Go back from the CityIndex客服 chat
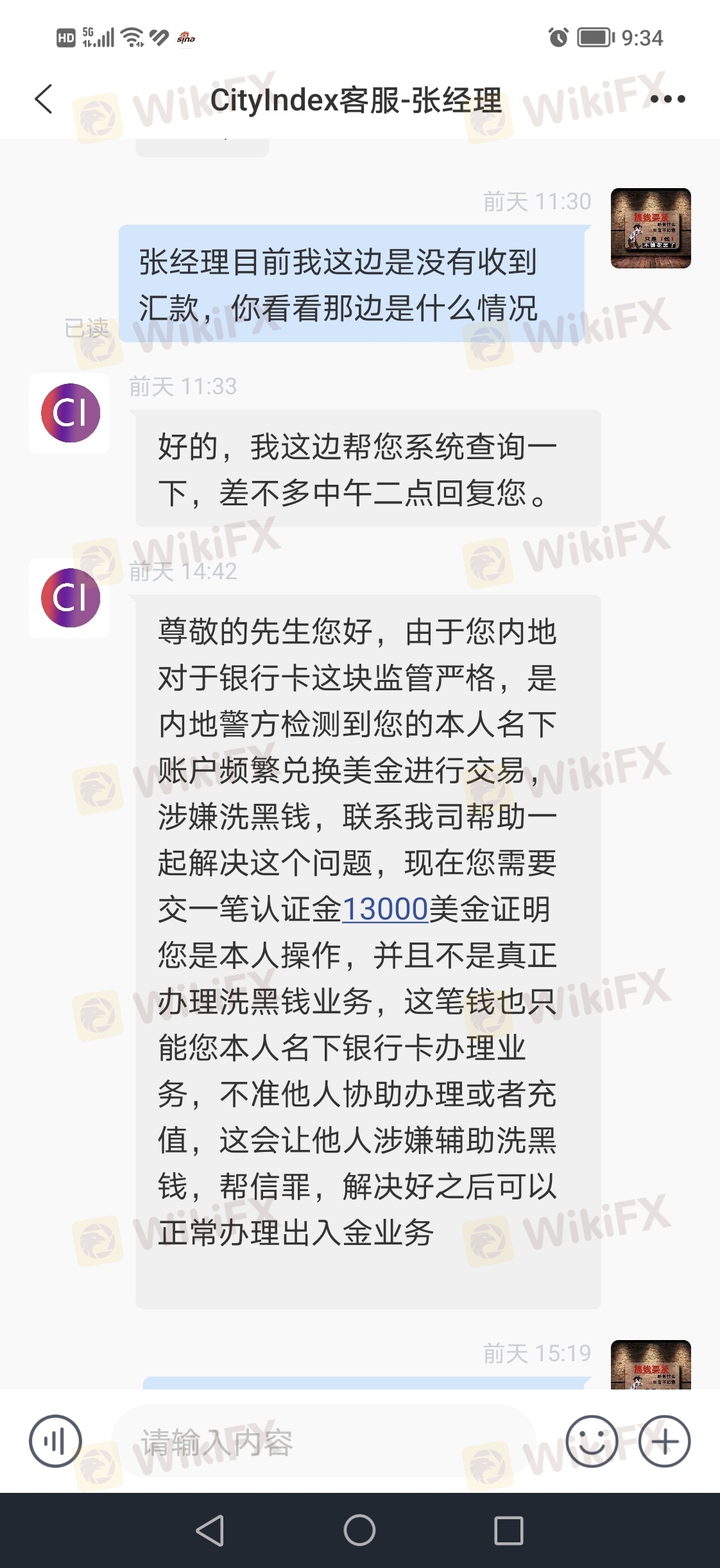The image size is (720, 1568). (x=44, y=100)
